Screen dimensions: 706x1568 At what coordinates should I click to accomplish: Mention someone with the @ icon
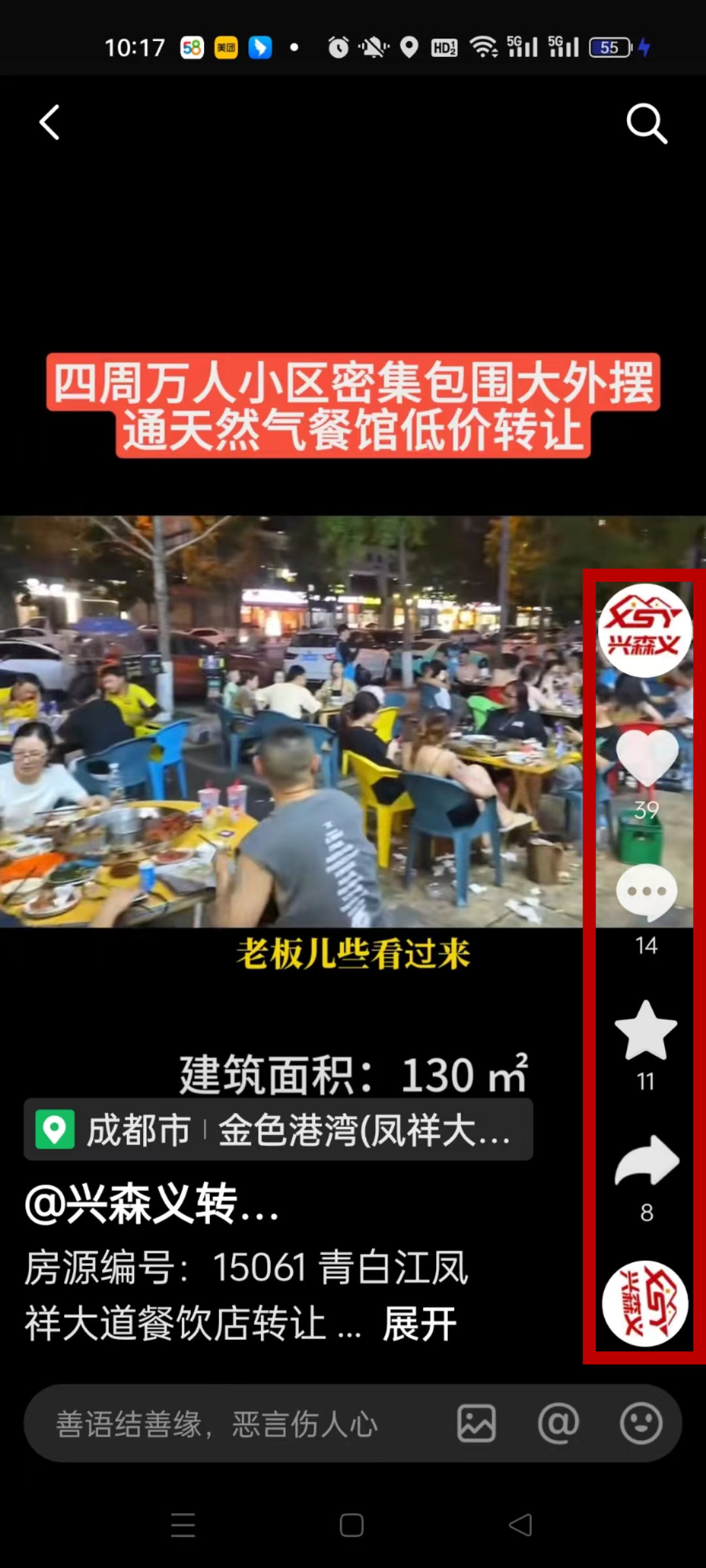tap(558, 1424)
